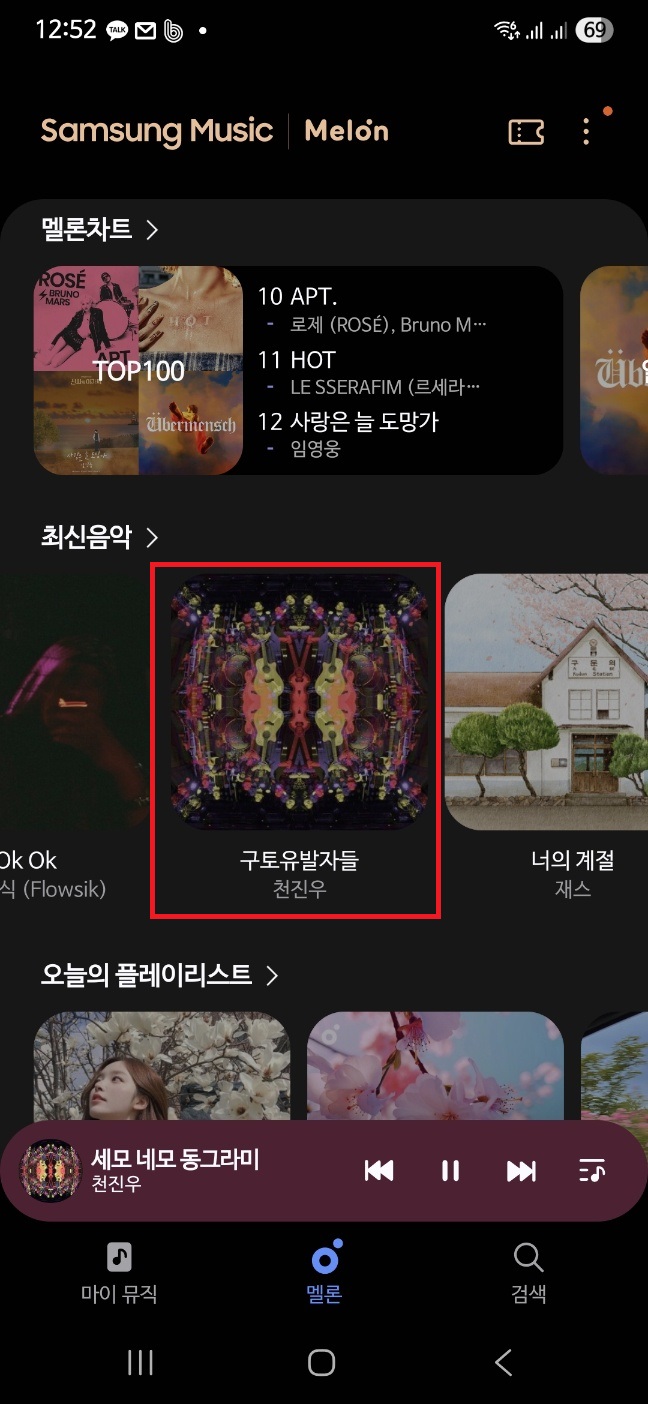
Task: Switch to the 마이 뮤직 tab
Action: (119, 1273)
